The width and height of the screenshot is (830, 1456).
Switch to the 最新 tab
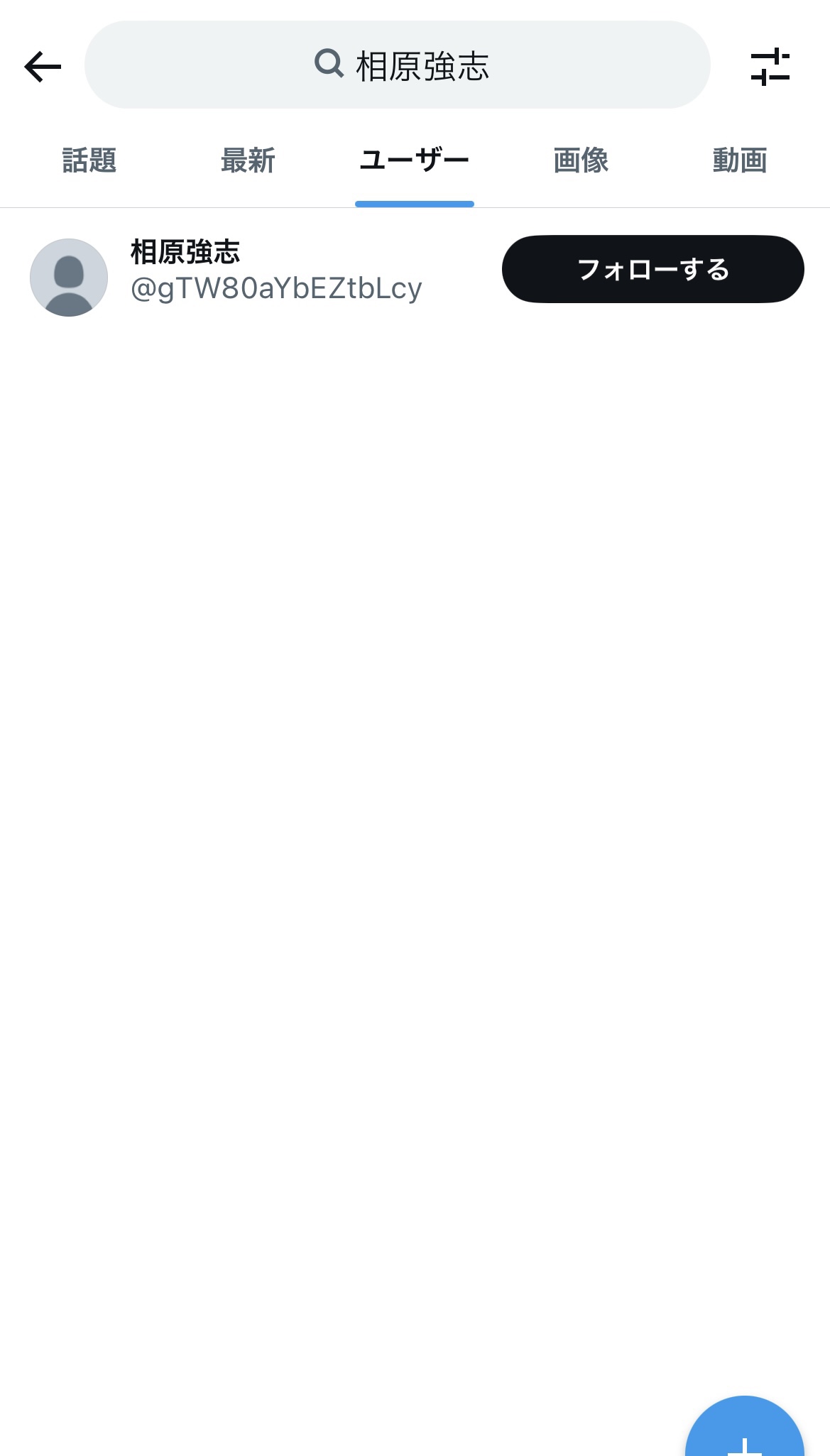[x=248, y=161]
